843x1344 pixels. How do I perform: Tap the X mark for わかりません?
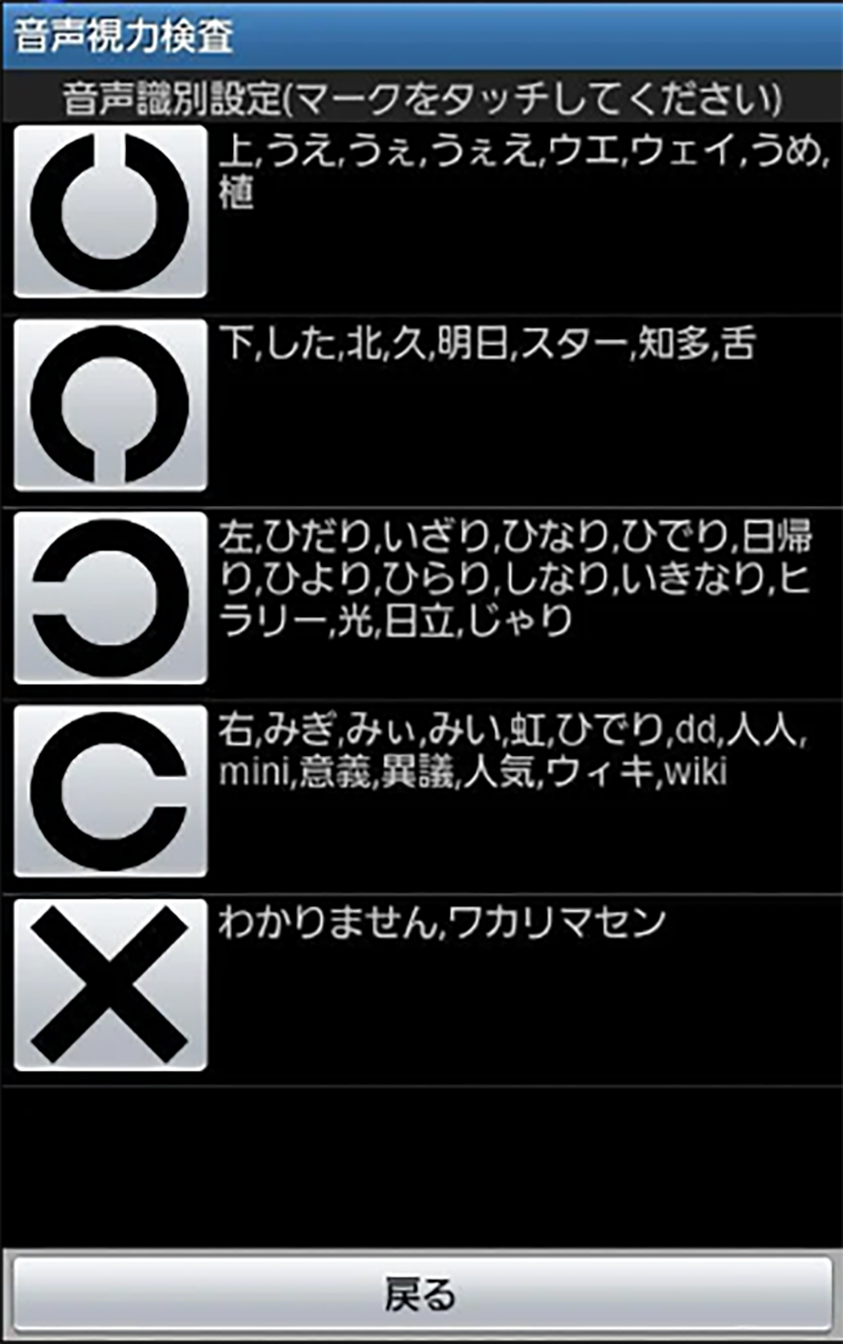tap(110, 984)
